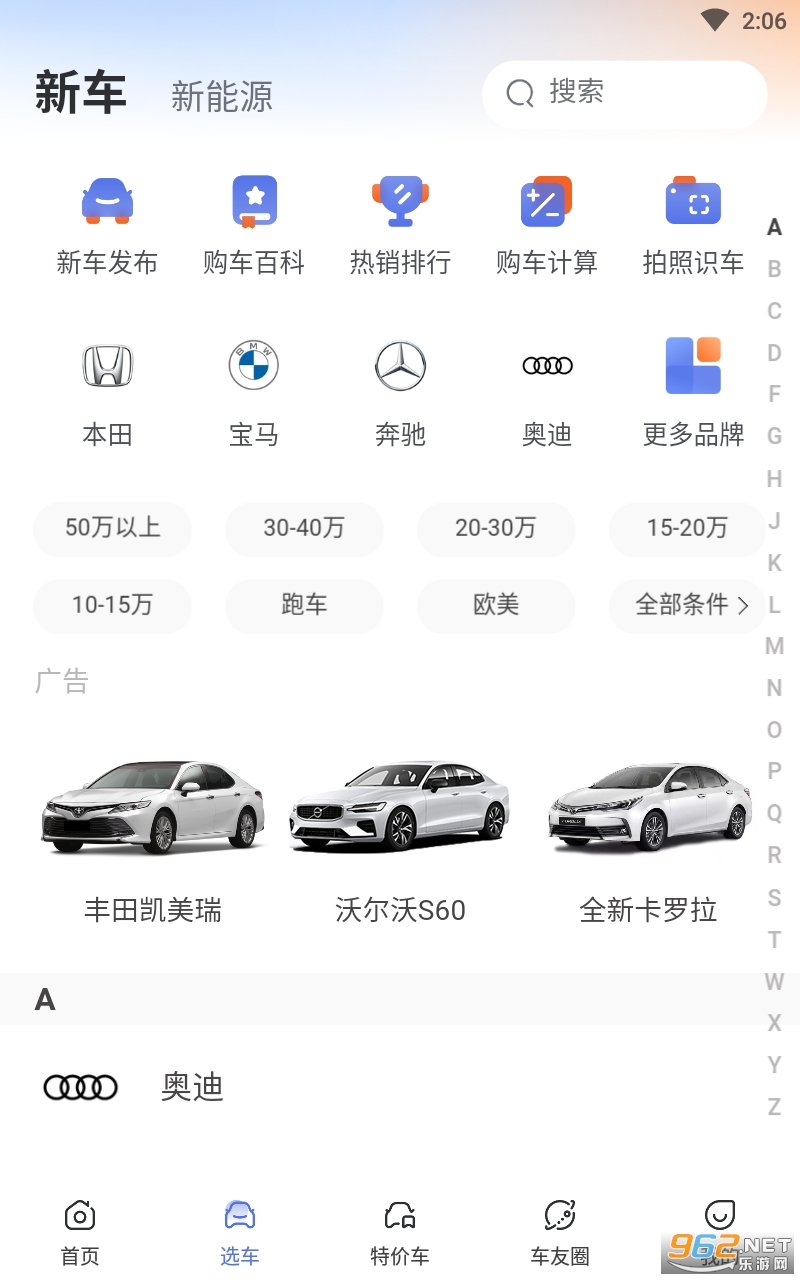Open the 沃尔沃S60 car card
The height and width of the screenshot is (1280, 800).
(x=400, y=840)
